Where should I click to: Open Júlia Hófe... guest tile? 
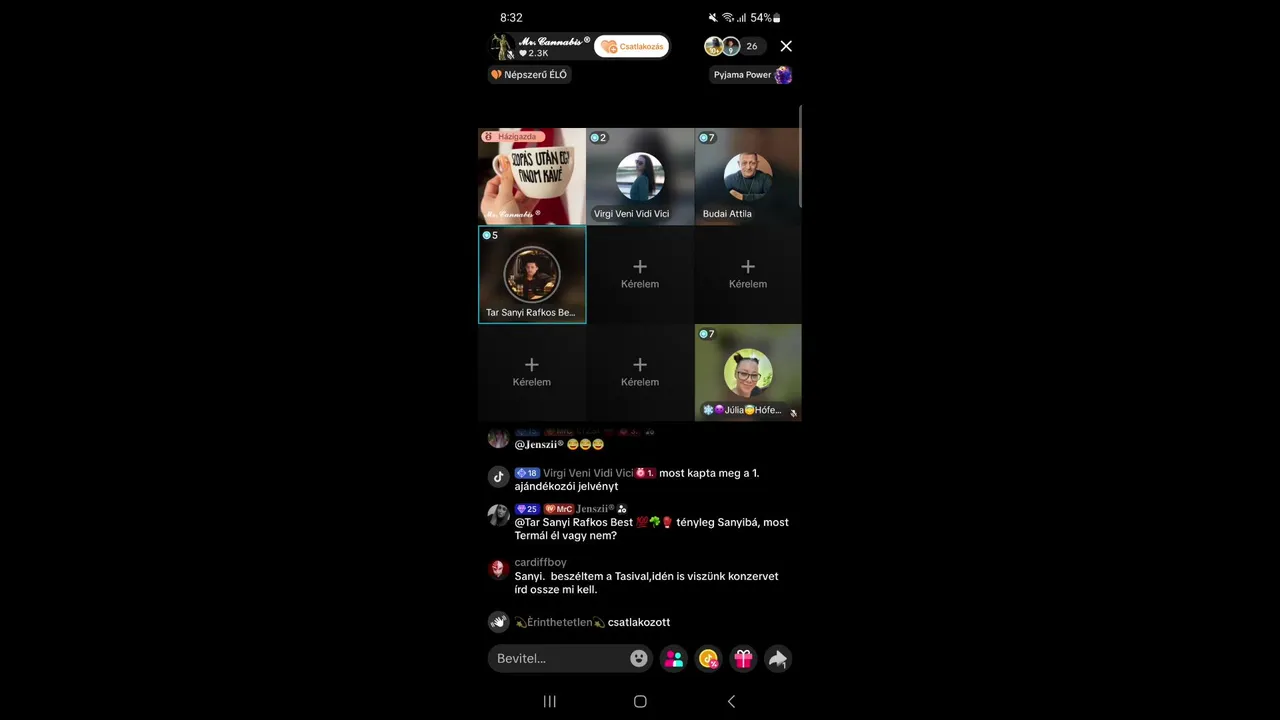coord(747,372)
